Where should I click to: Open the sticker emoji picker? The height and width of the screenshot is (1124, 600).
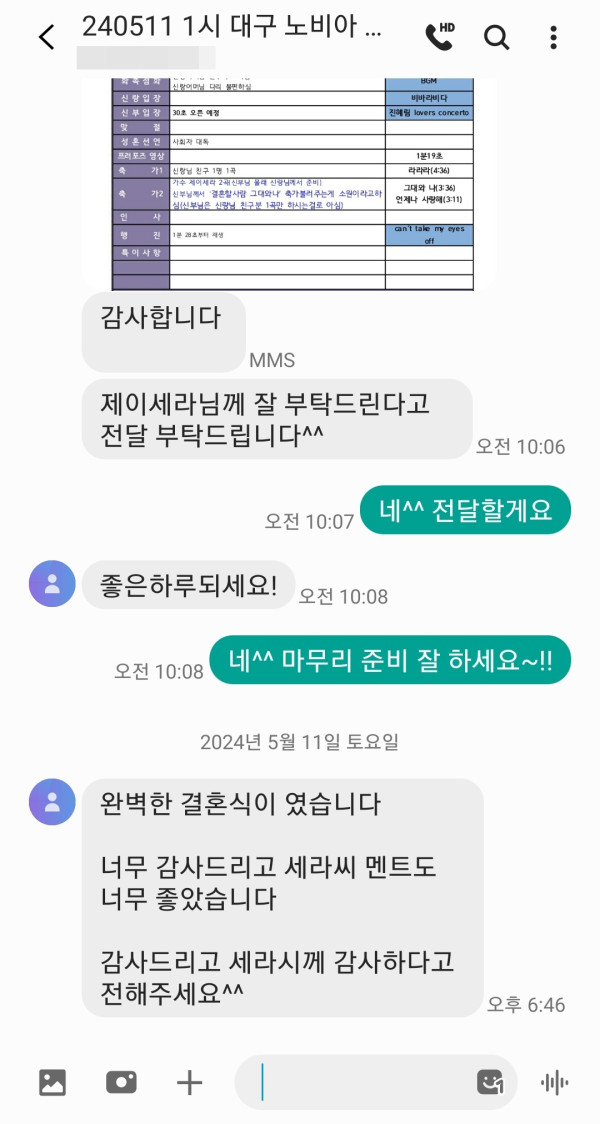(x=489, y=1082)
